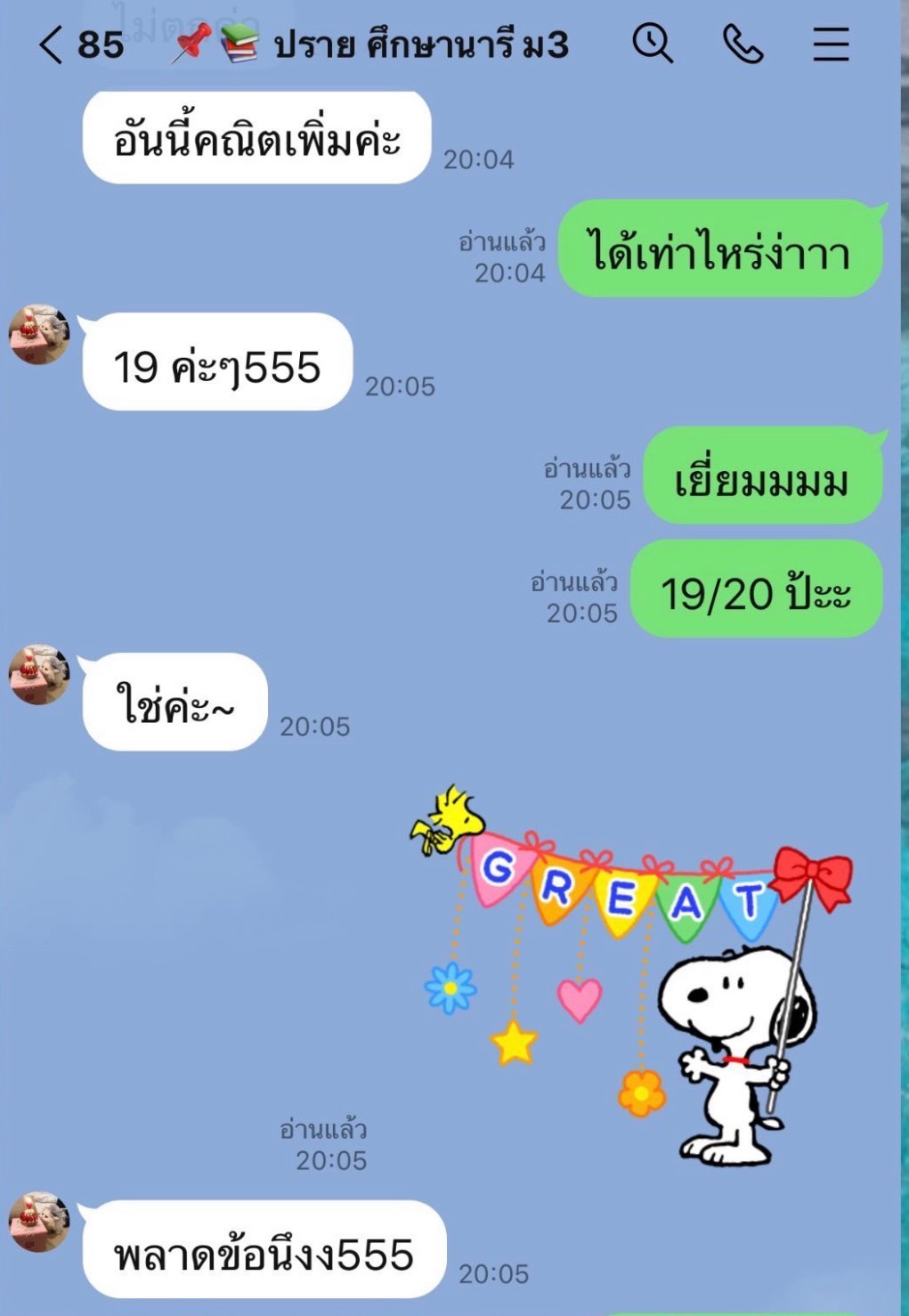Go back to the chat list

click(x=52, y=45)
